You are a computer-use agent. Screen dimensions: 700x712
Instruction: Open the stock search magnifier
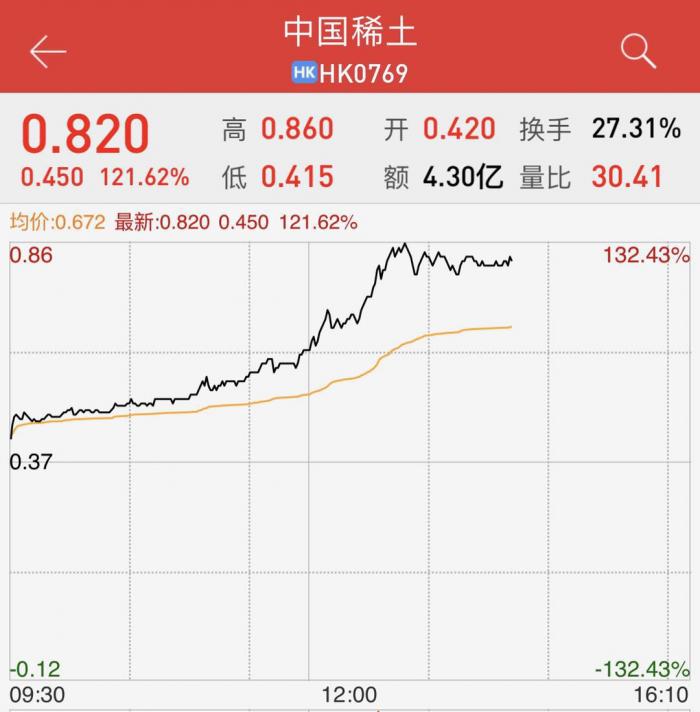638,50
